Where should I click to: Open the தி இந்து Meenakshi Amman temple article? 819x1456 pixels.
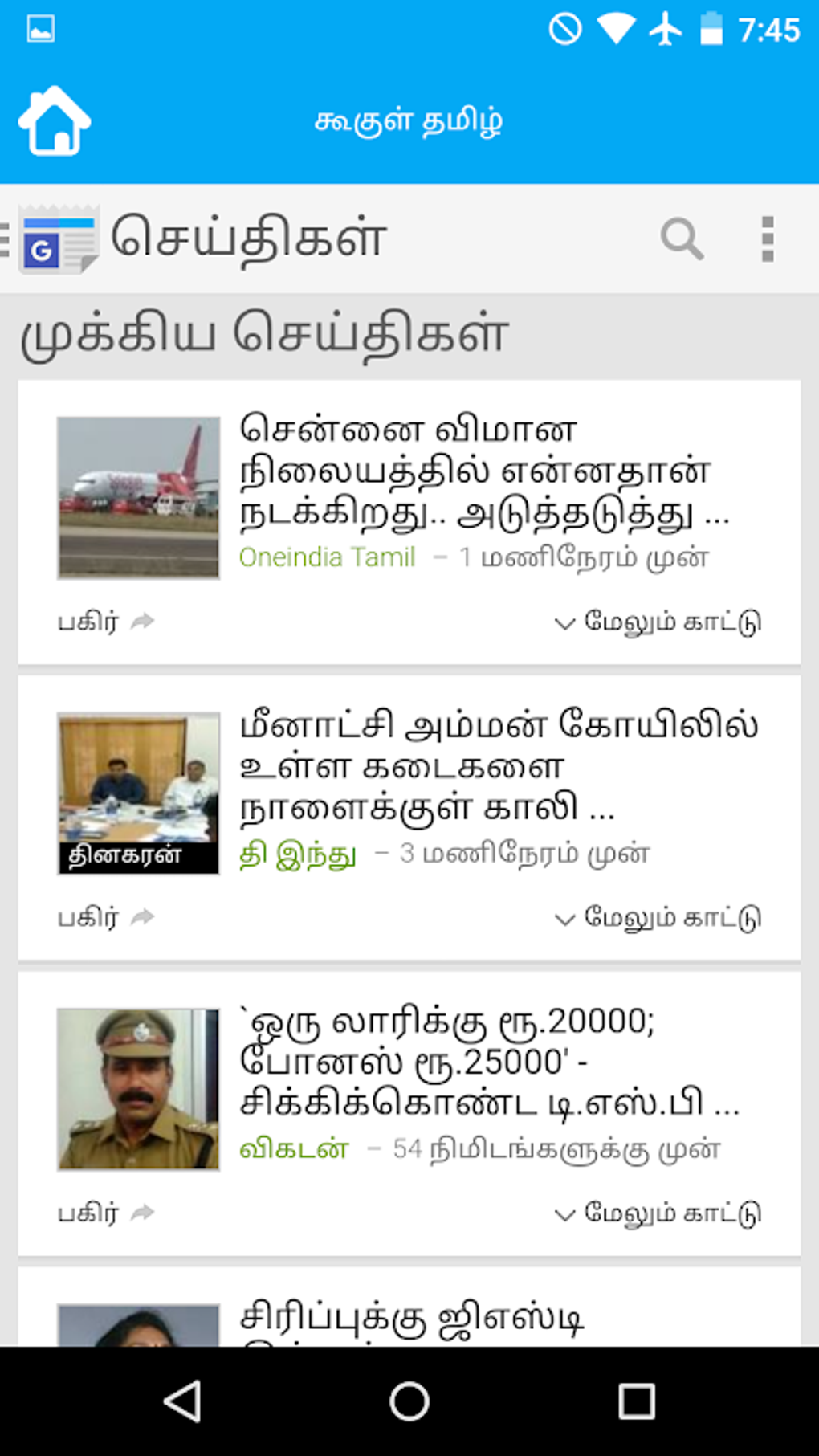pos(498,767)
